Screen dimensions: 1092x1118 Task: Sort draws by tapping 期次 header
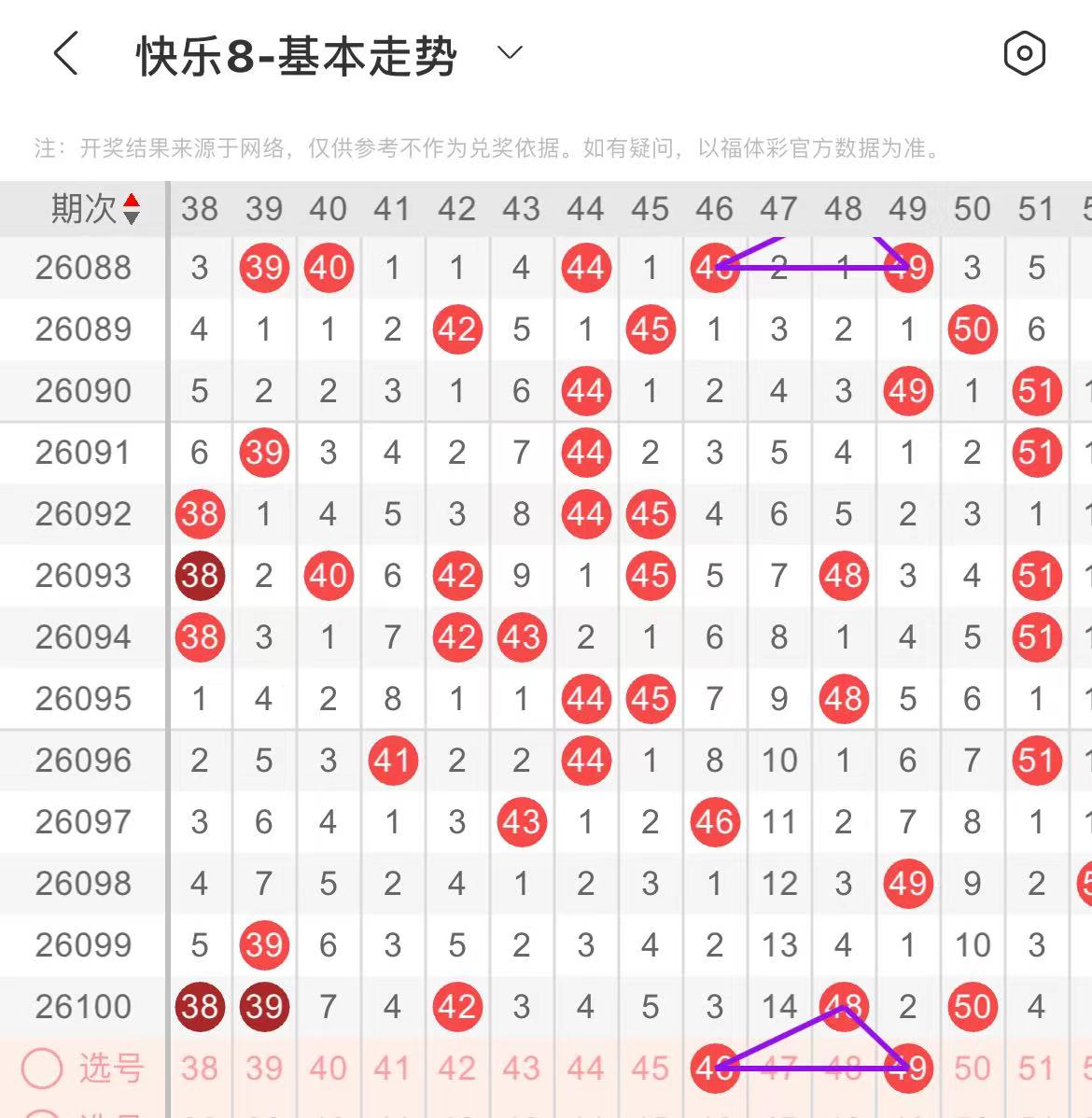point(93,208)
